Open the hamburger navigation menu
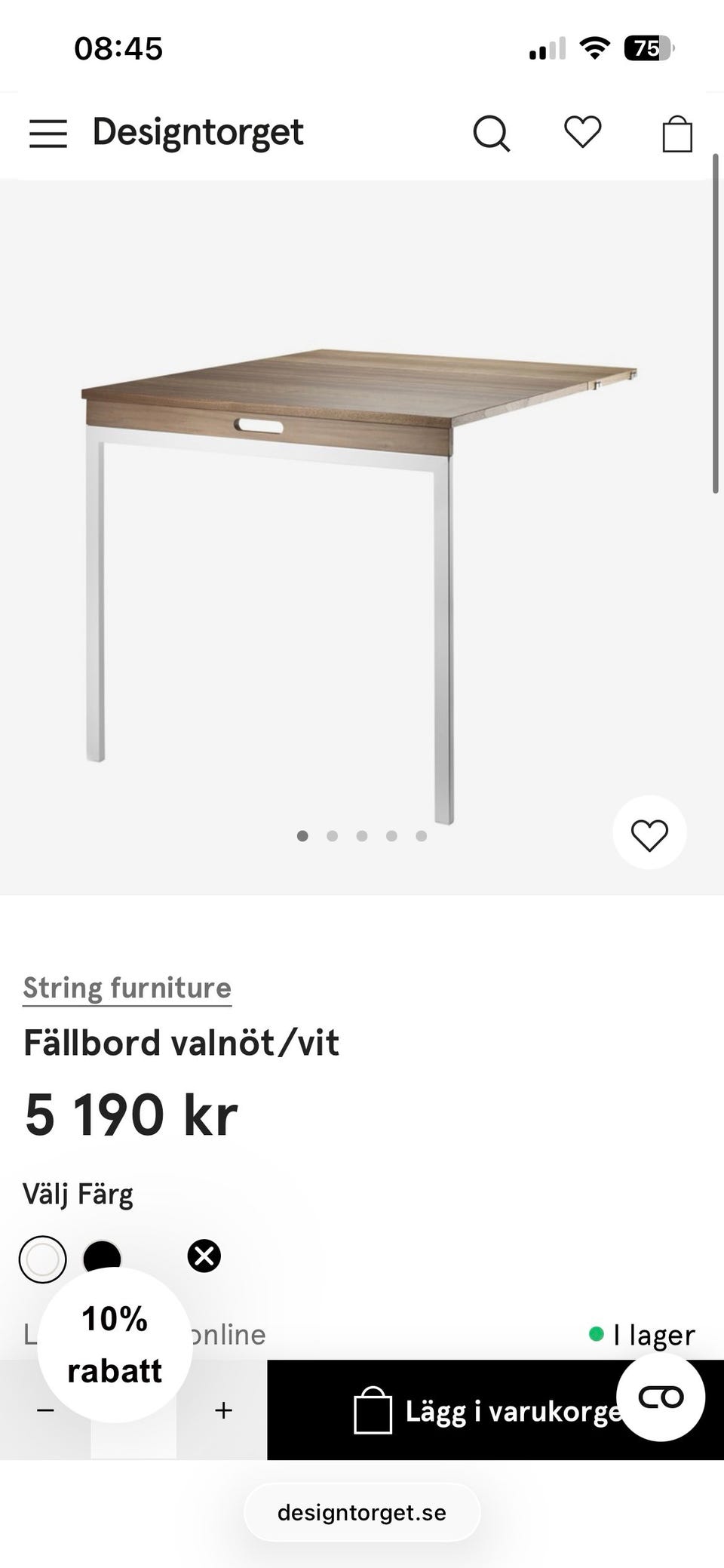Screen dimensions: 724x1568 pos(47,133)
